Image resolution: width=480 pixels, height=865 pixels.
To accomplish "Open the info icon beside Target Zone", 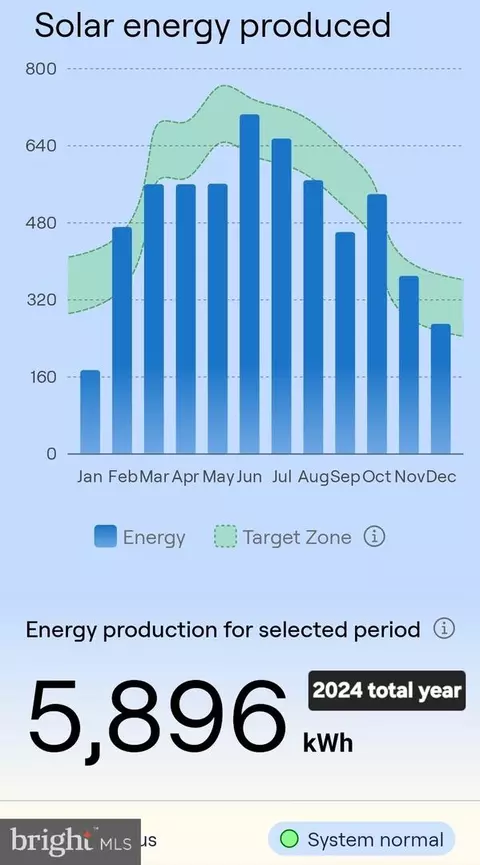I will (x=374, y=536).
